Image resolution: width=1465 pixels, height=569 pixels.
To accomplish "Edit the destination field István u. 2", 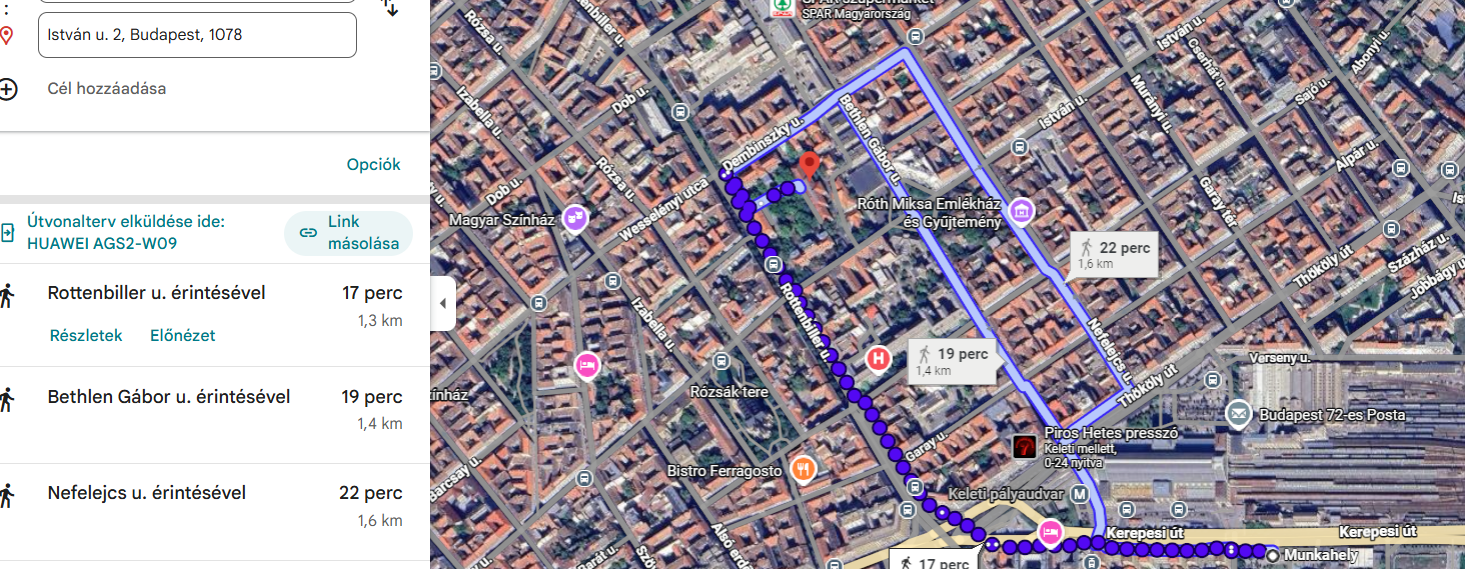I will coord(196,35).
